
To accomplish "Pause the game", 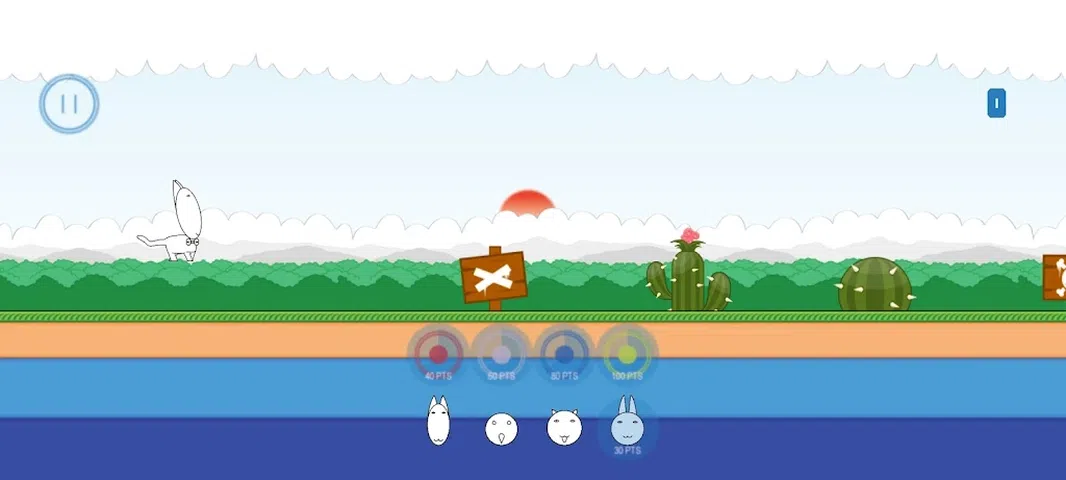I will pyautogui.click(x=69, y=104).
